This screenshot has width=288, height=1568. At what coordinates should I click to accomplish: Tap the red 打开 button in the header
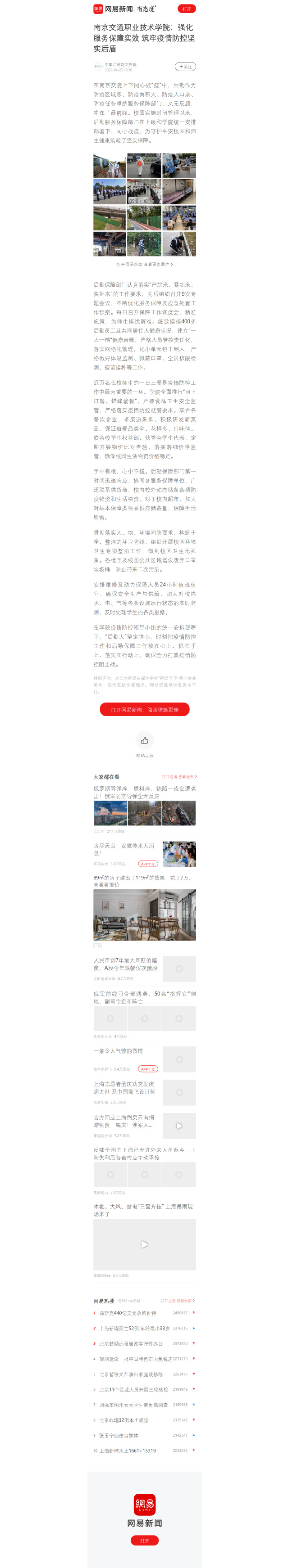click(x=186, y=9)
